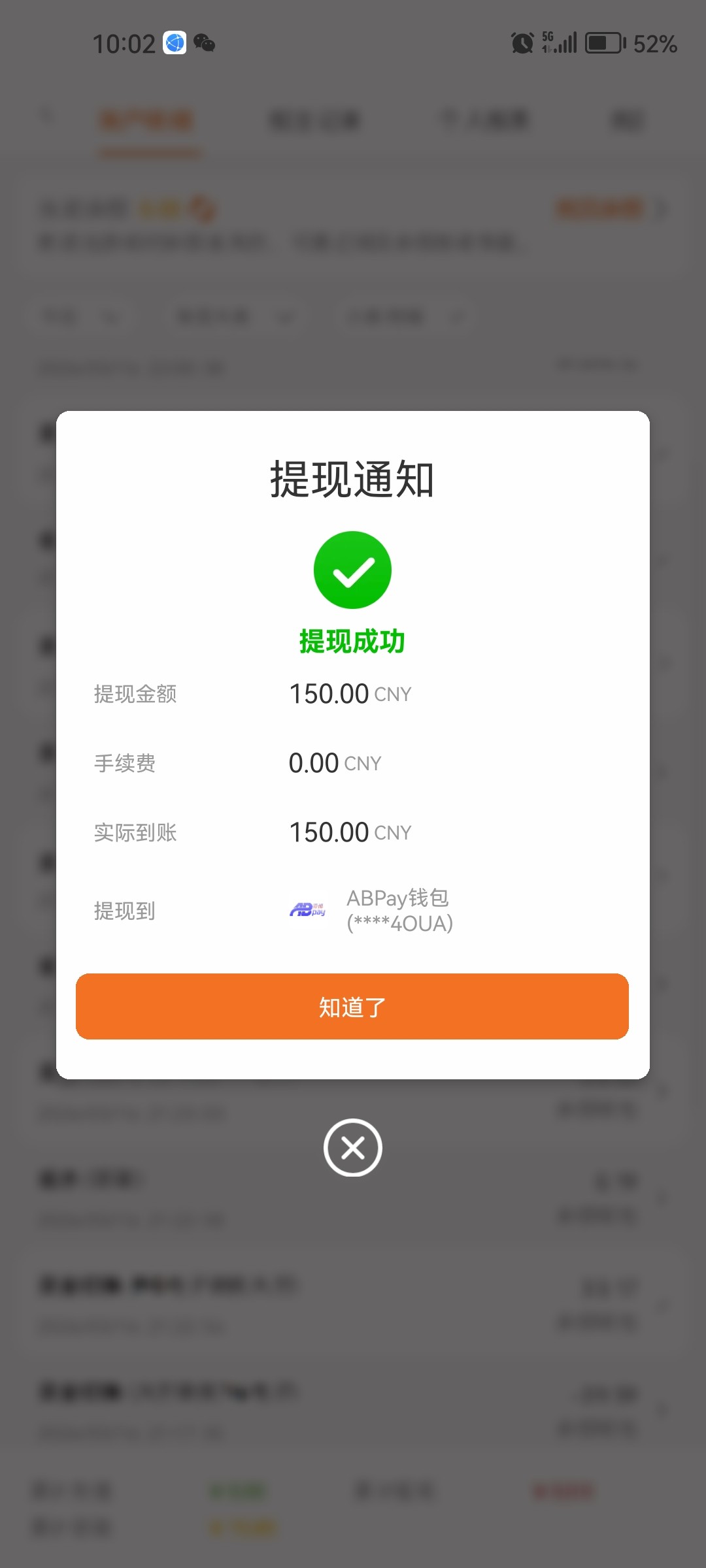706x1568 pixels.
Task: Tap the WeChat icon in the status bar
Action: [205, 44]
